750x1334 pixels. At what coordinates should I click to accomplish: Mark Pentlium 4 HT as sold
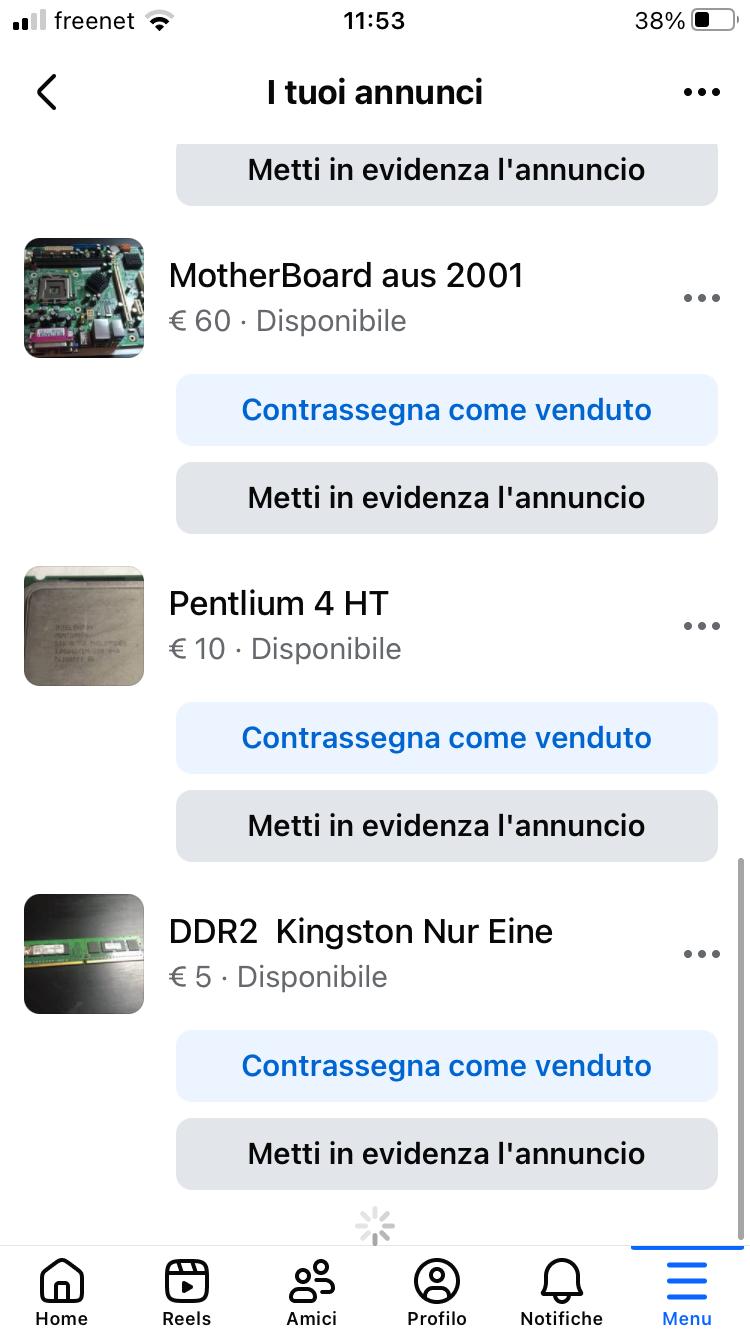point(447,737)
